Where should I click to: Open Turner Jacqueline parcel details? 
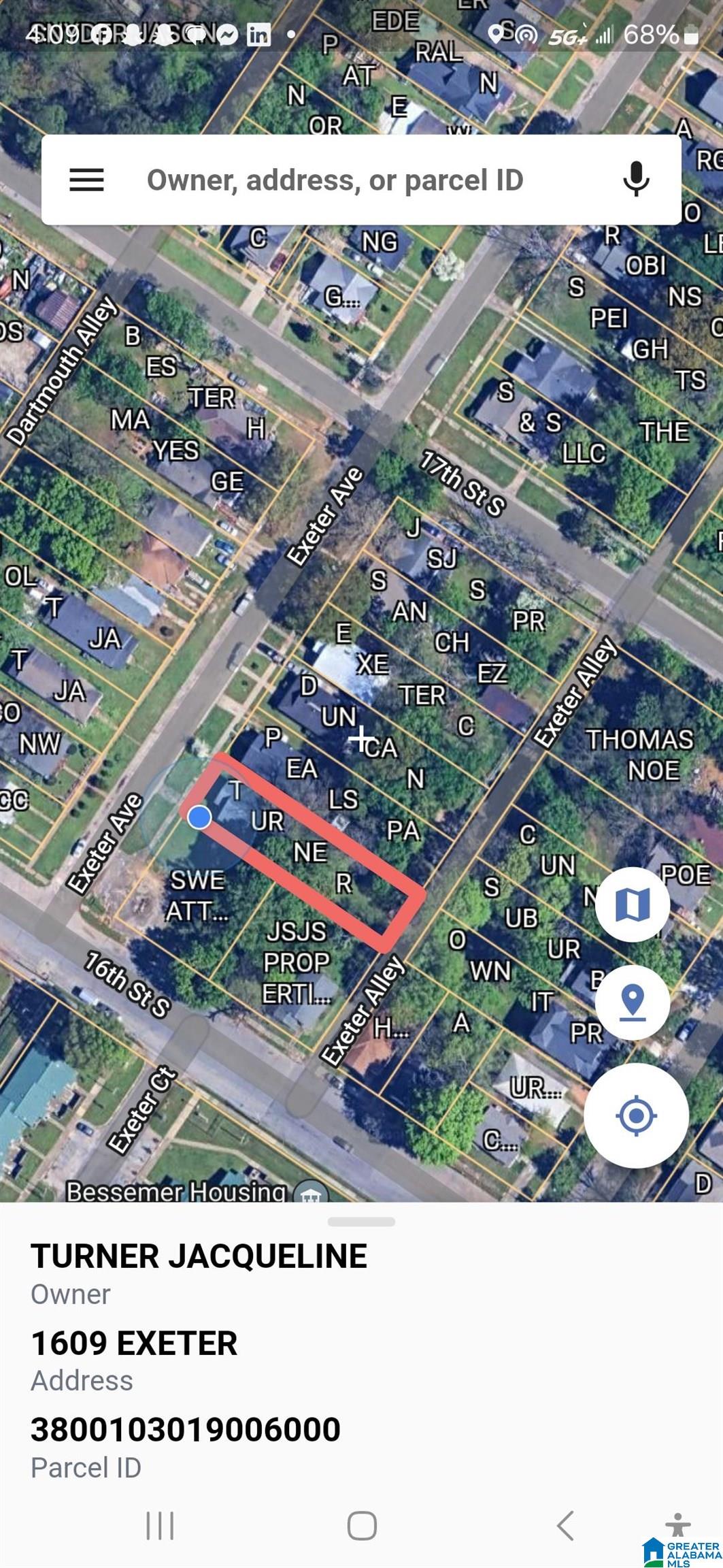(x=199, y=1256)
